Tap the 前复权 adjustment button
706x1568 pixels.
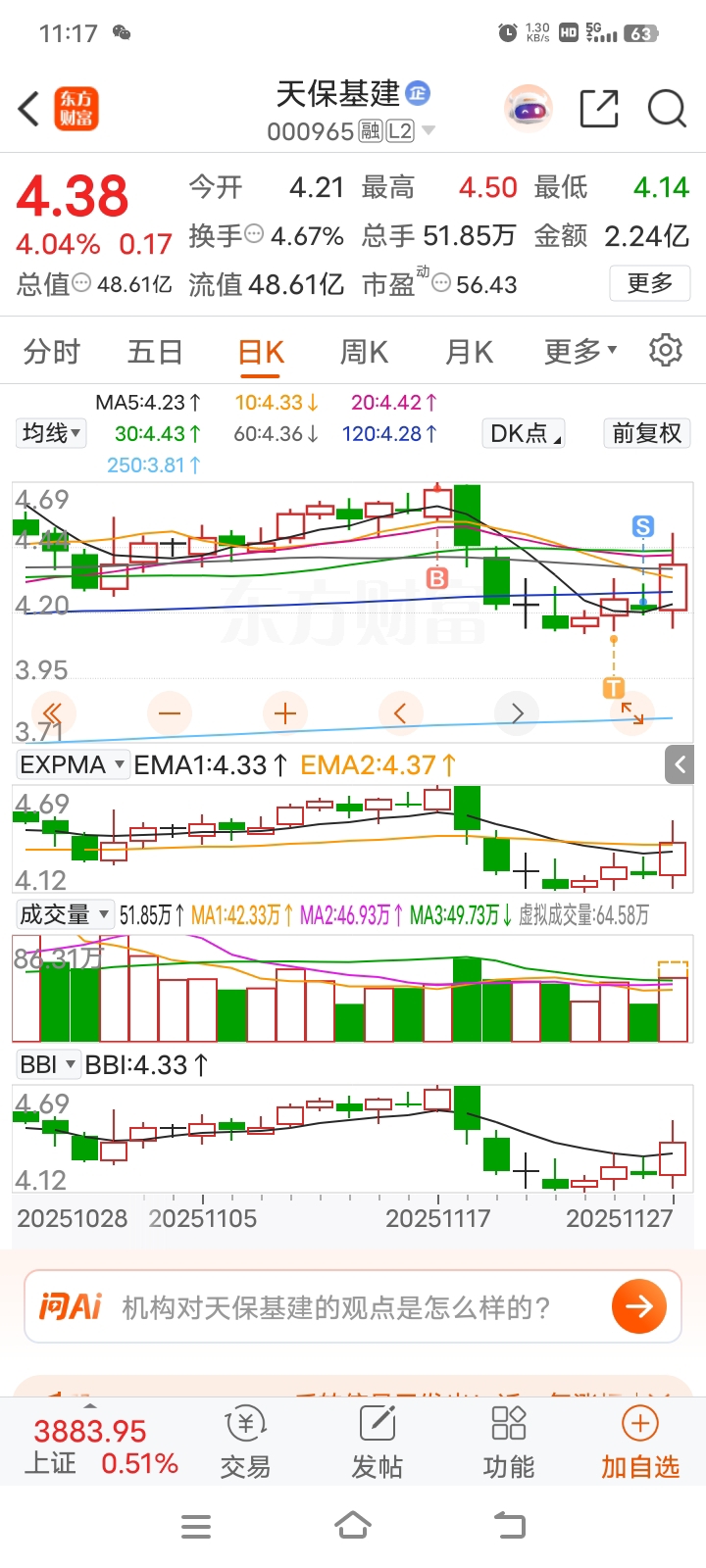646,433
